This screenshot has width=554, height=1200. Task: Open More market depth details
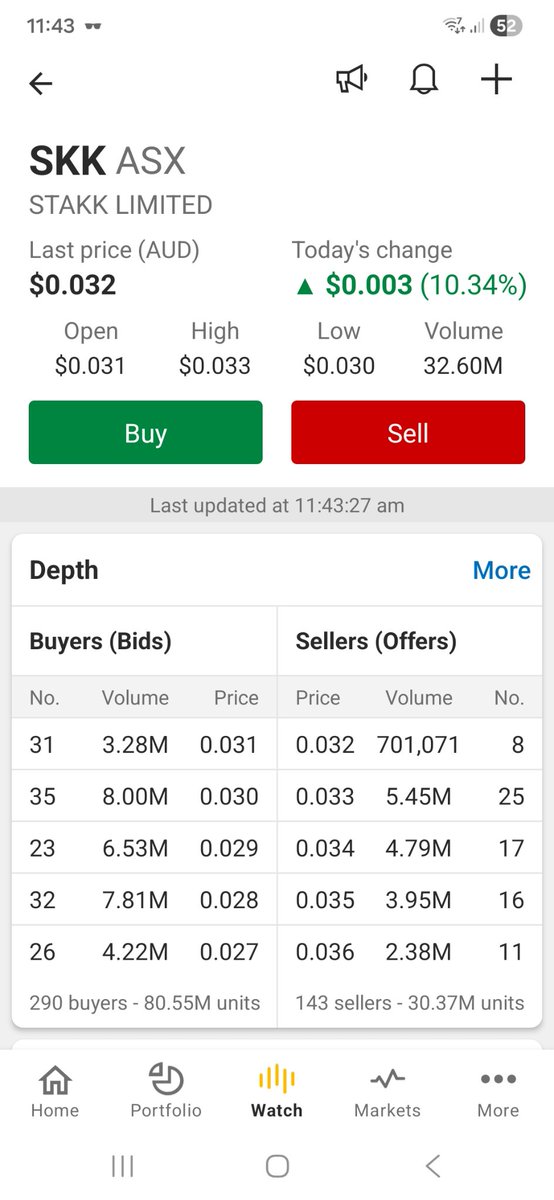502,570
